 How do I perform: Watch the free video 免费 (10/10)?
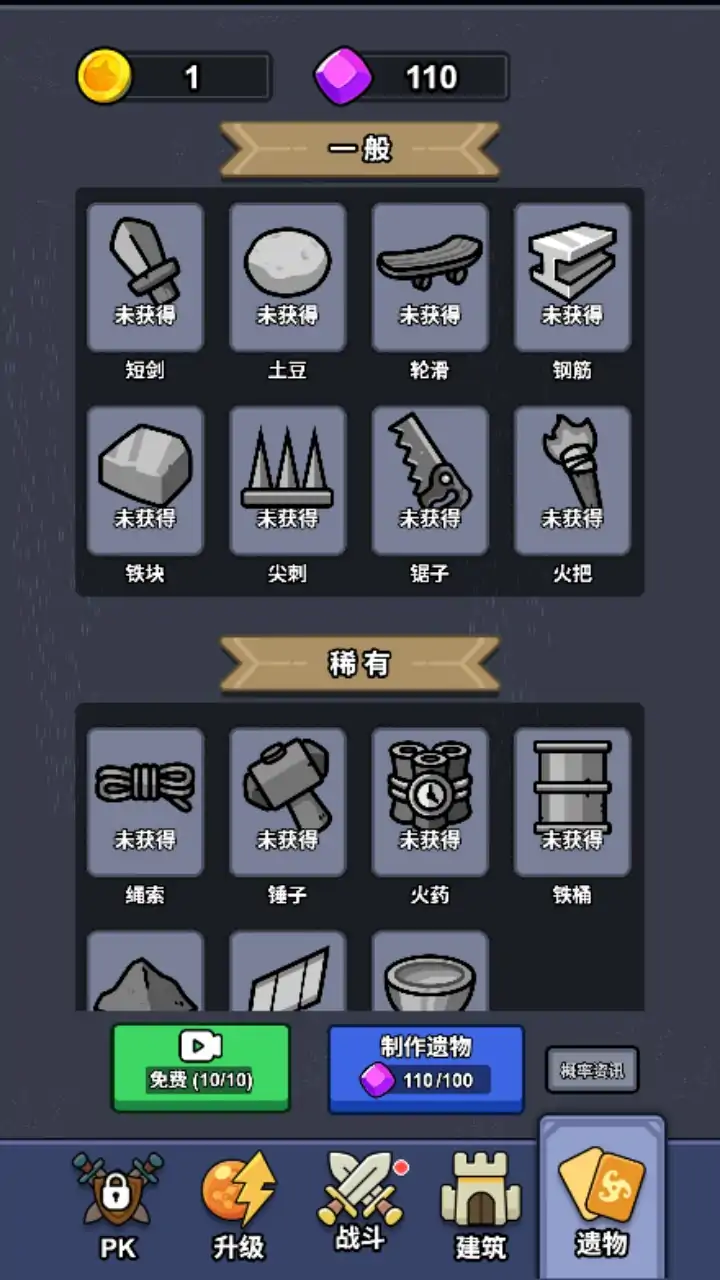(201, 1066)
